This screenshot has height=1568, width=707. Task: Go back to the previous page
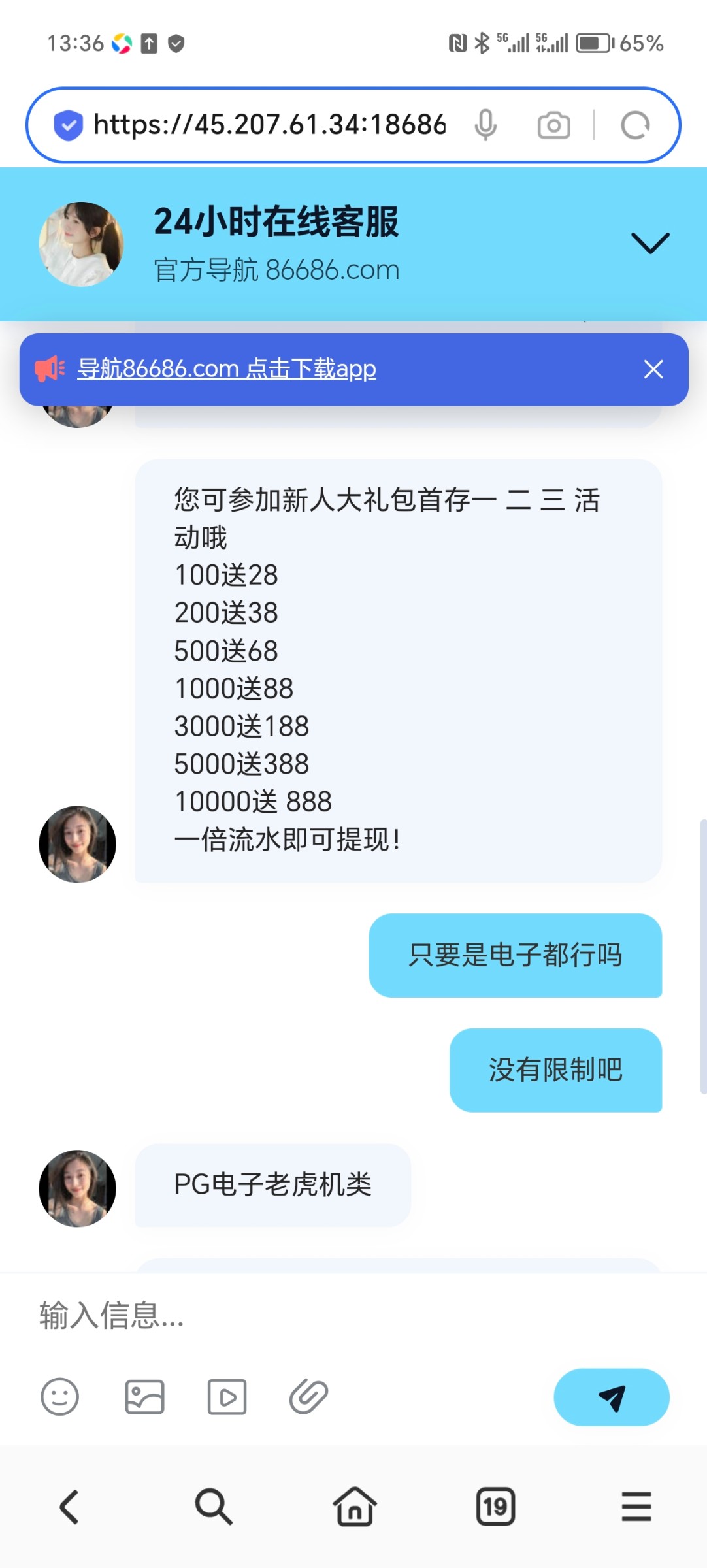click(x=69, y=1507)
